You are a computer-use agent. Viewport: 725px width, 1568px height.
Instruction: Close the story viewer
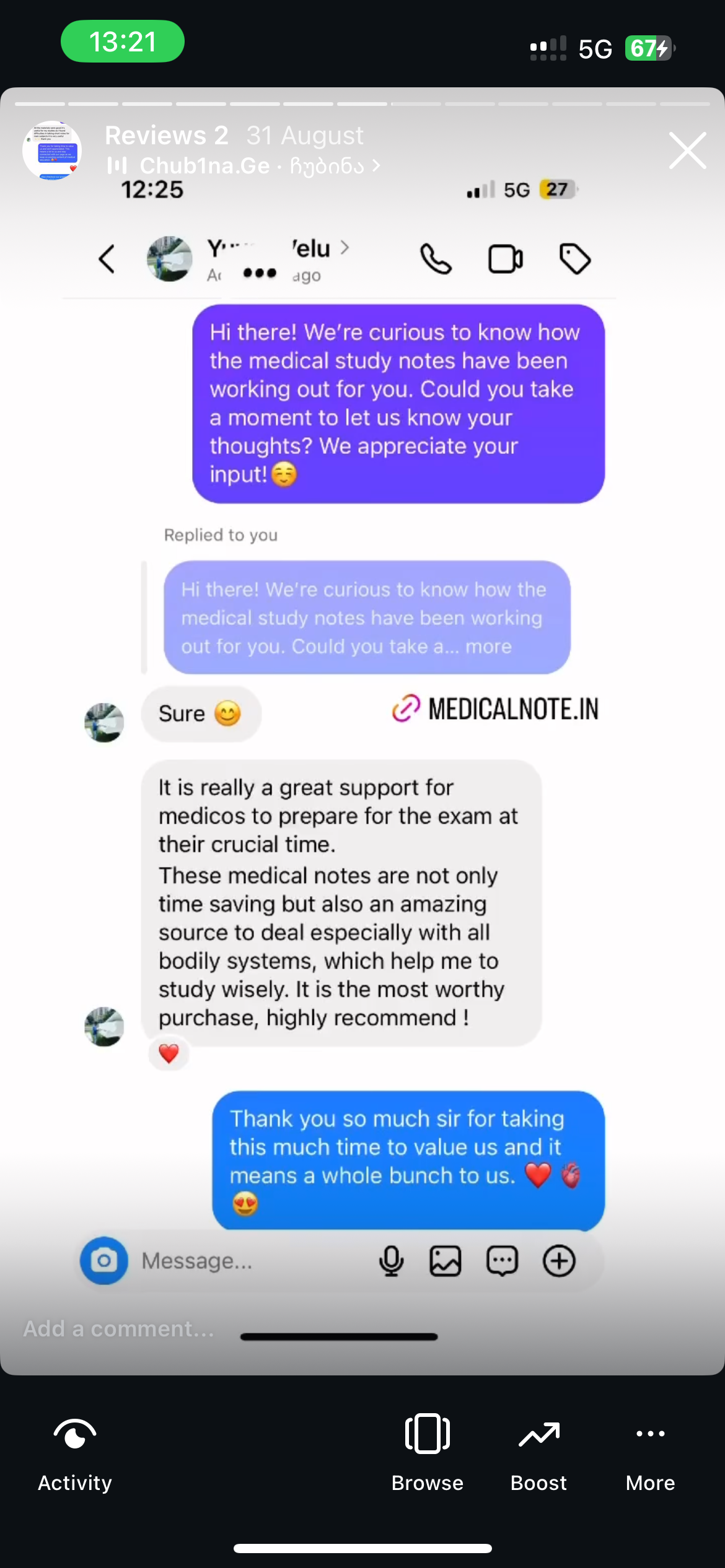[687, 150]
